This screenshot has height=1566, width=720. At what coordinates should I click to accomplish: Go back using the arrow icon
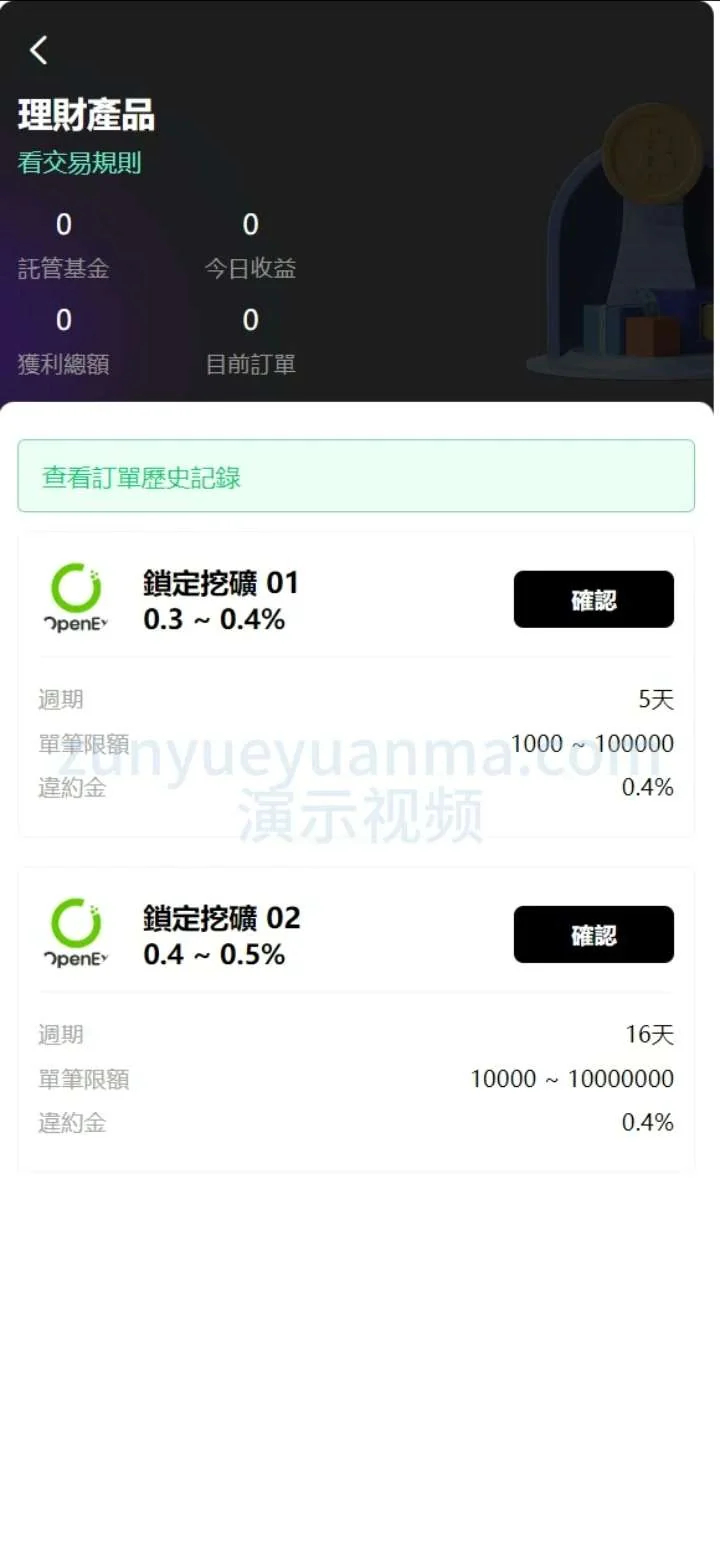(39, 50)
